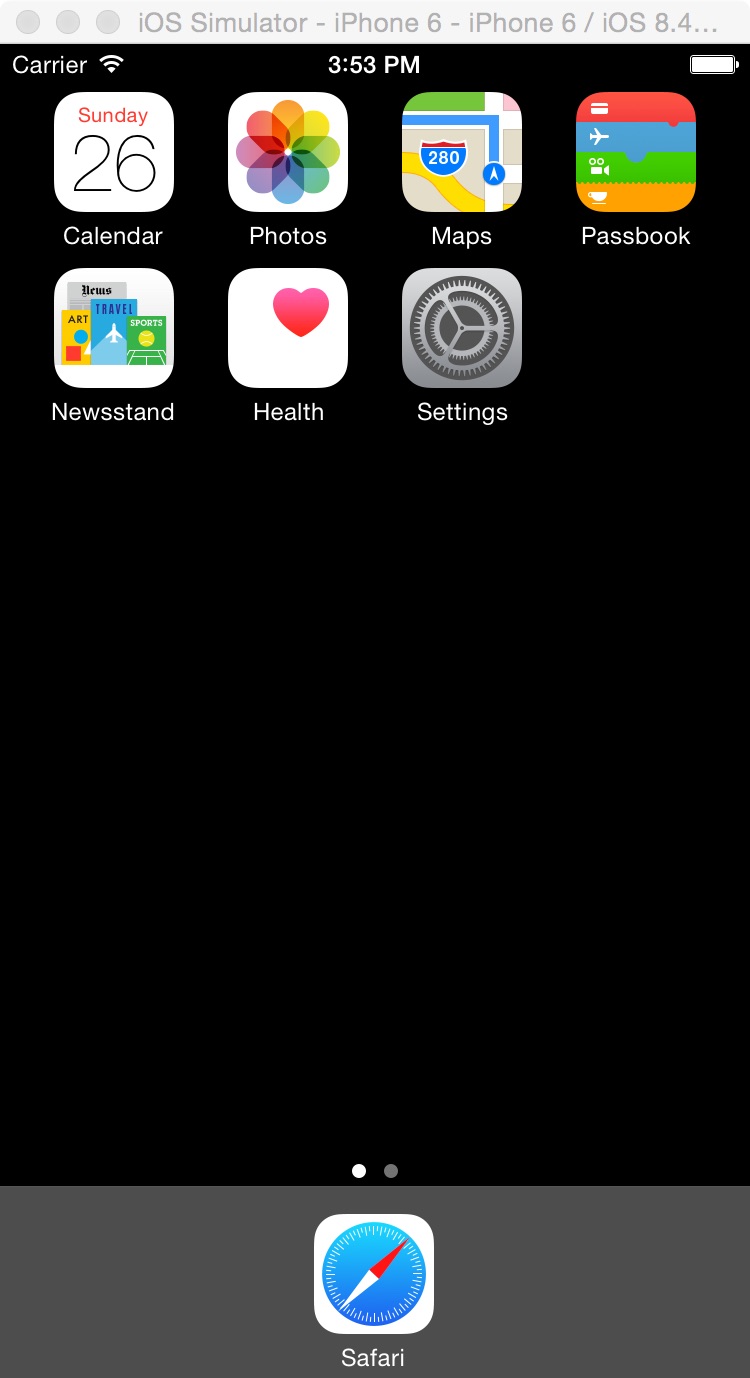The image size is (750, 1378).
Task: Open the Passbook app
Action: point(636,152)
